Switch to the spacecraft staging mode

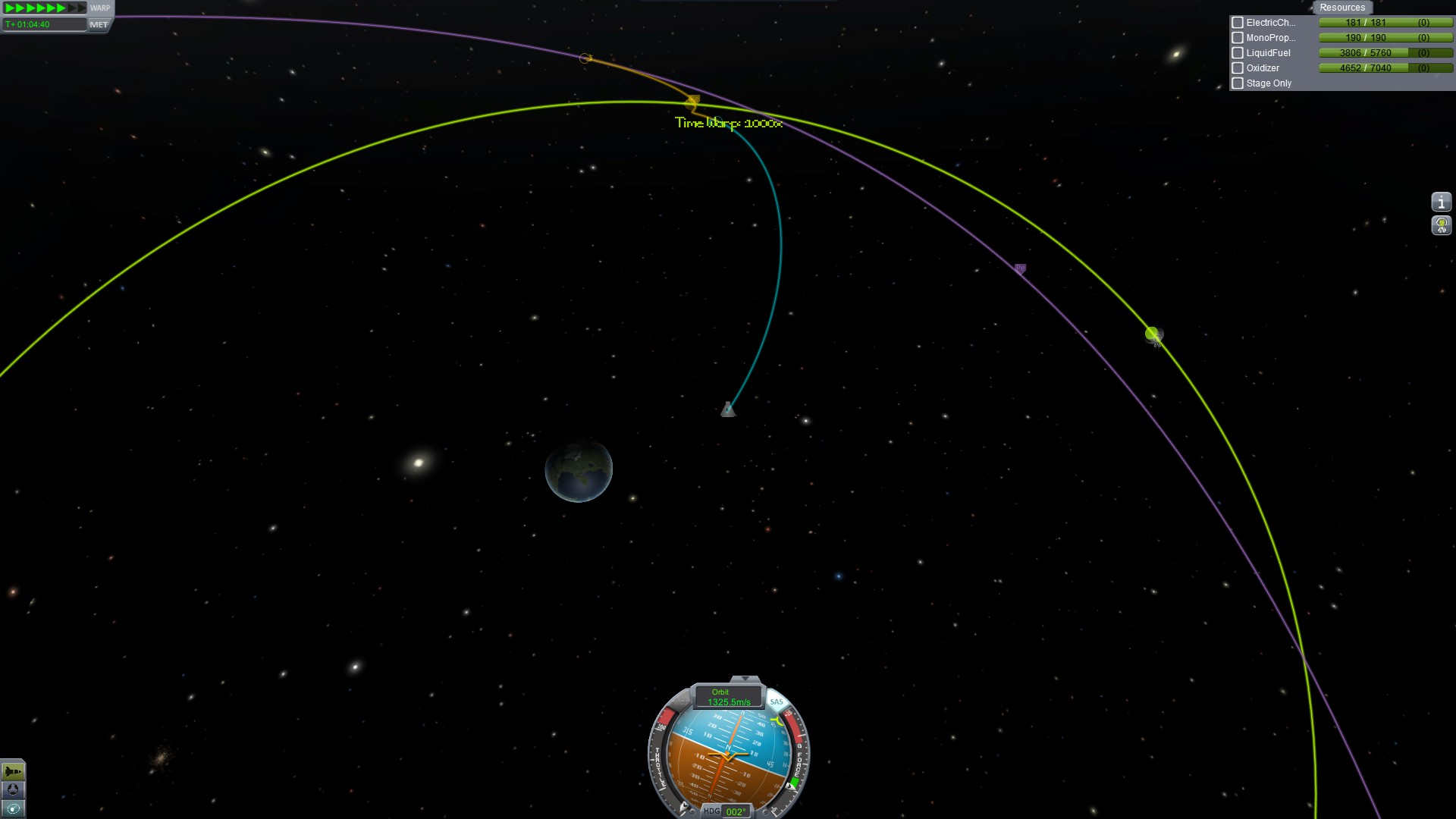(13, 771)
